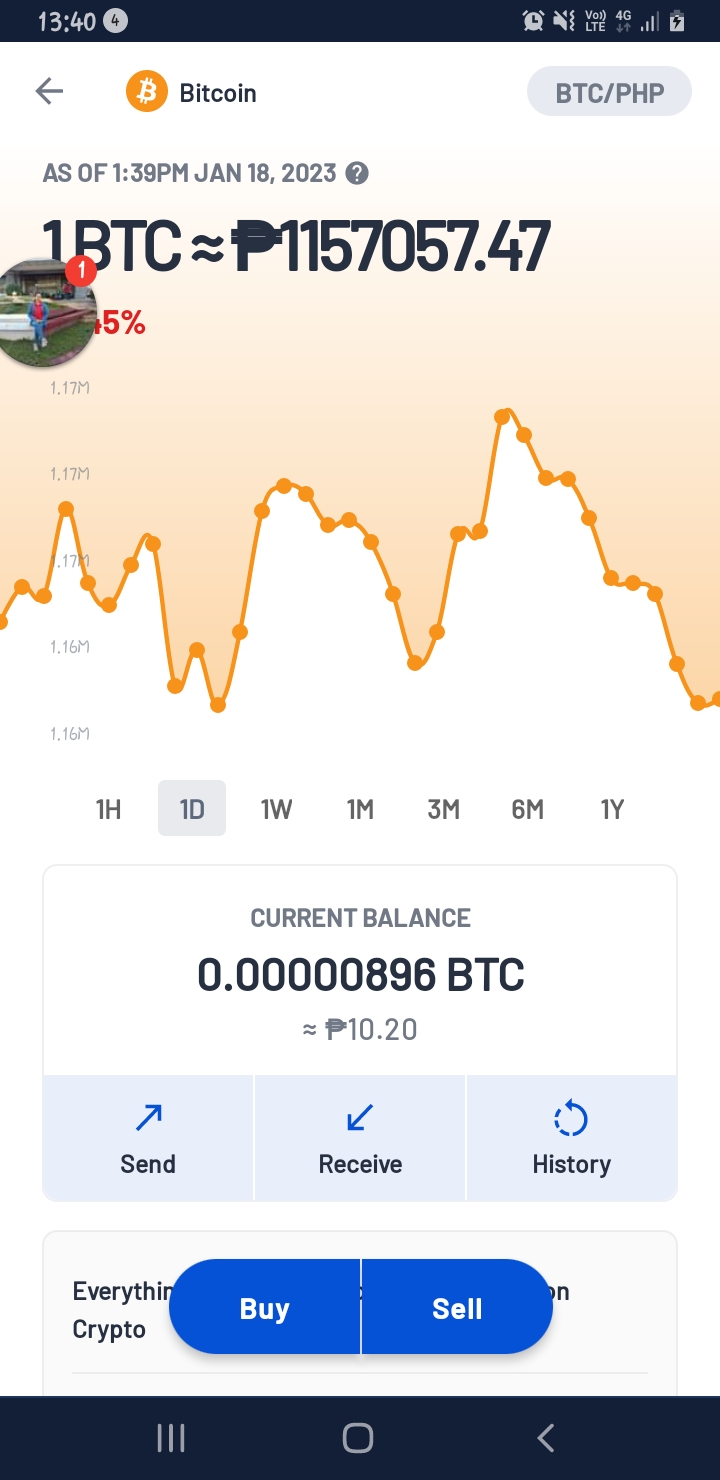Show the 1M price chart
720x1480 pixels.
[360, 808]
